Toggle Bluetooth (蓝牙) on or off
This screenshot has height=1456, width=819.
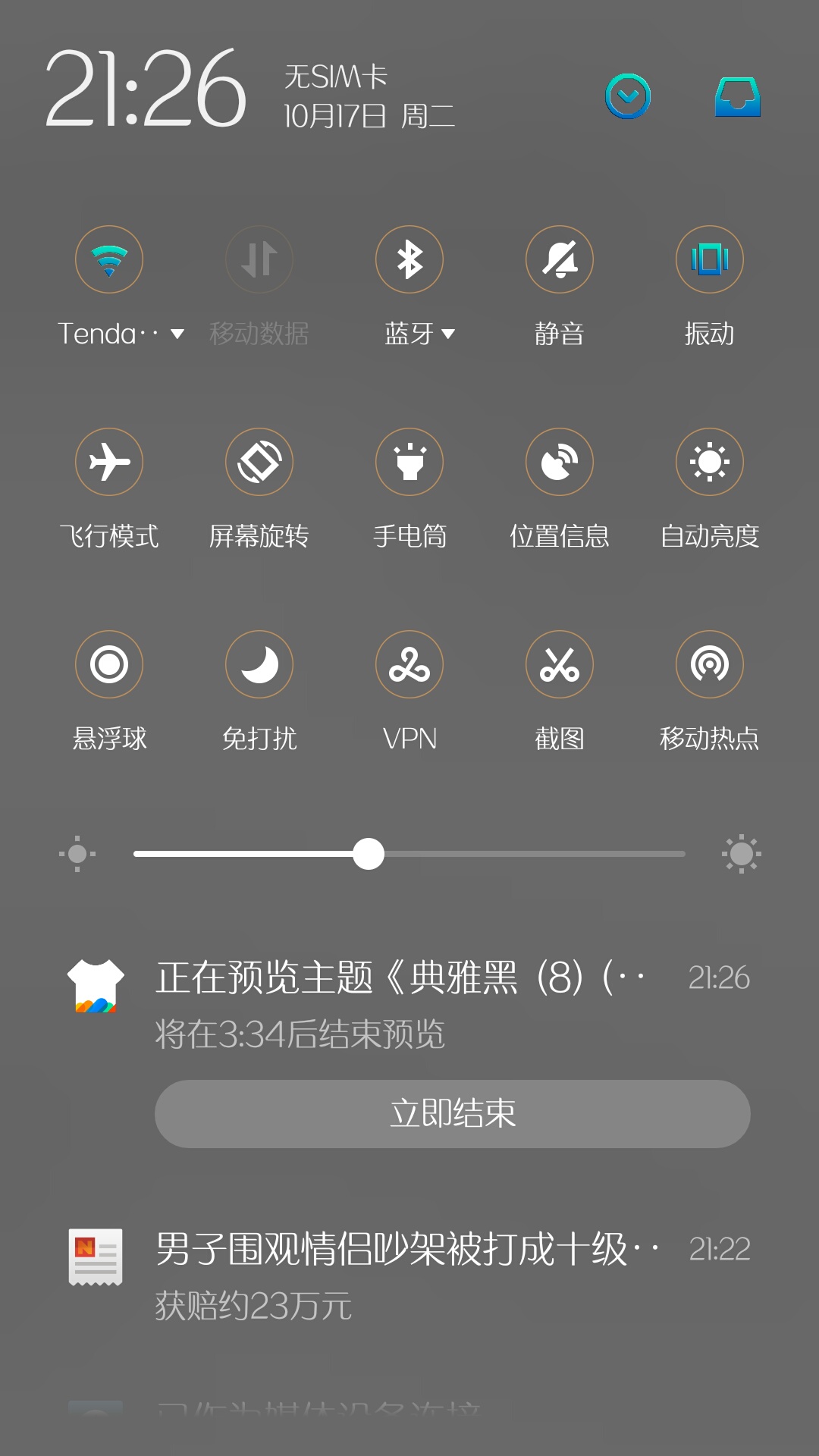pyautogui.click(x=409, y=259)
